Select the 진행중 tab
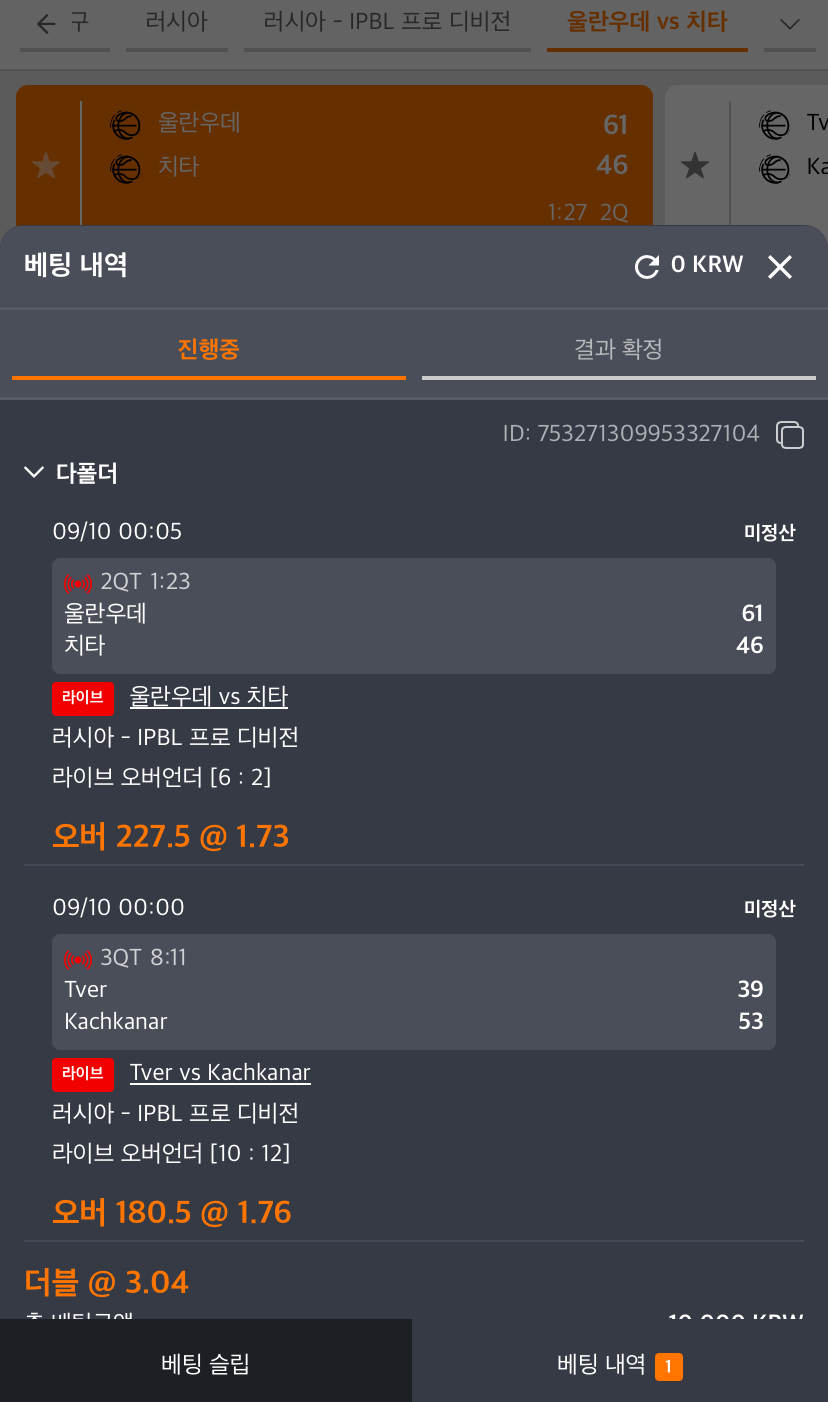The image size is (828, 1402). (208, 349)
